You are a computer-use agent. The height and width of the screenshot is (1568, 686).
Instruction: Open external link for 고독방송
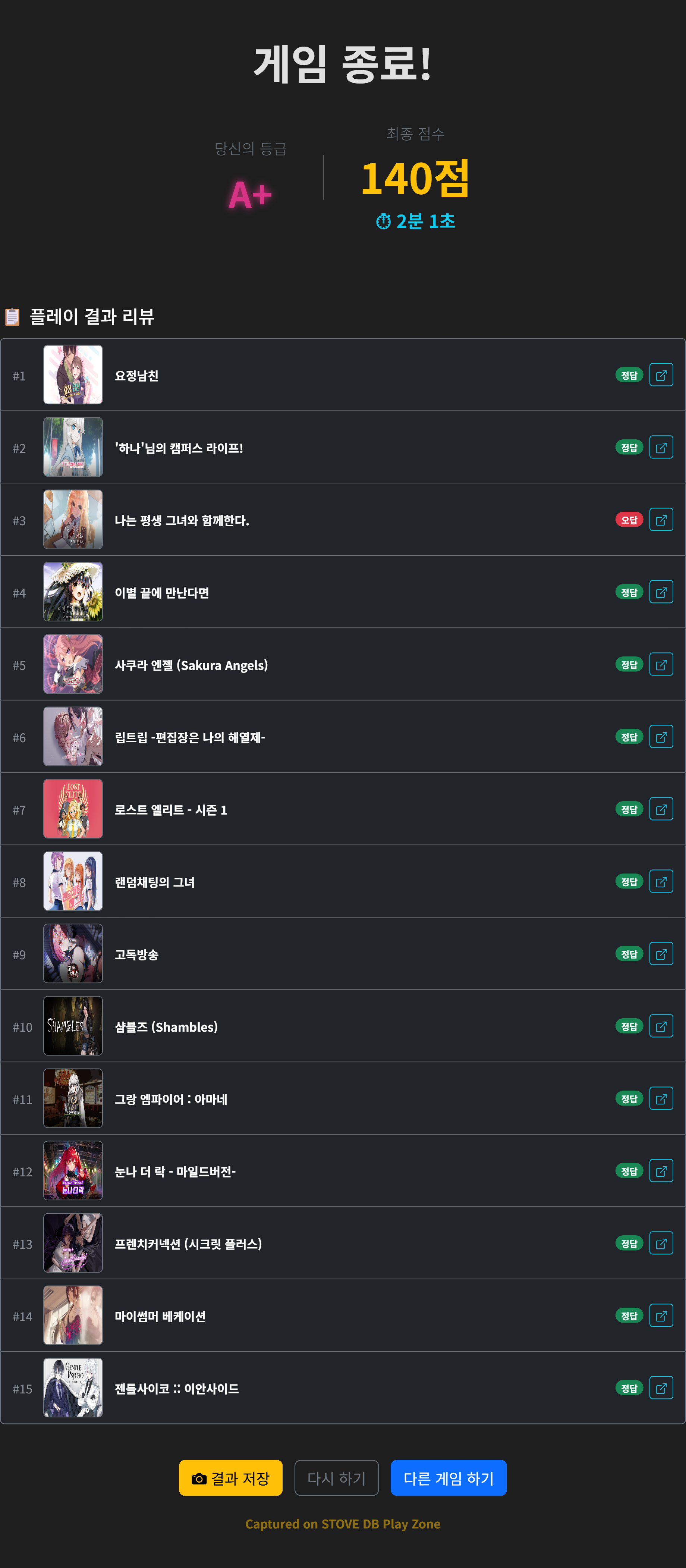point(660,954)
